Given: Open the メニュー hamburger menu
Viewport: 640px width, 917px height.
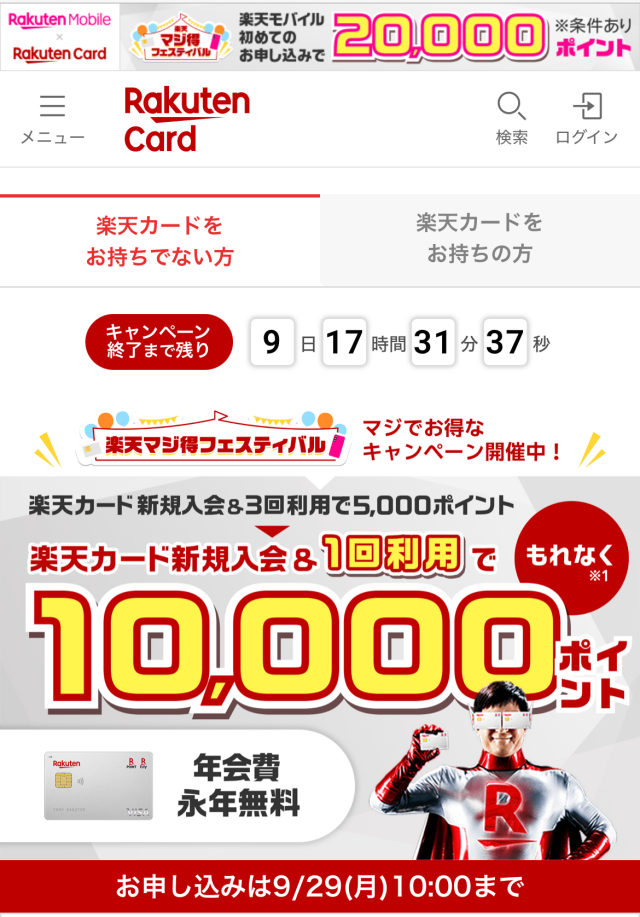Looking at the screenshot, I should pos(52,119).
